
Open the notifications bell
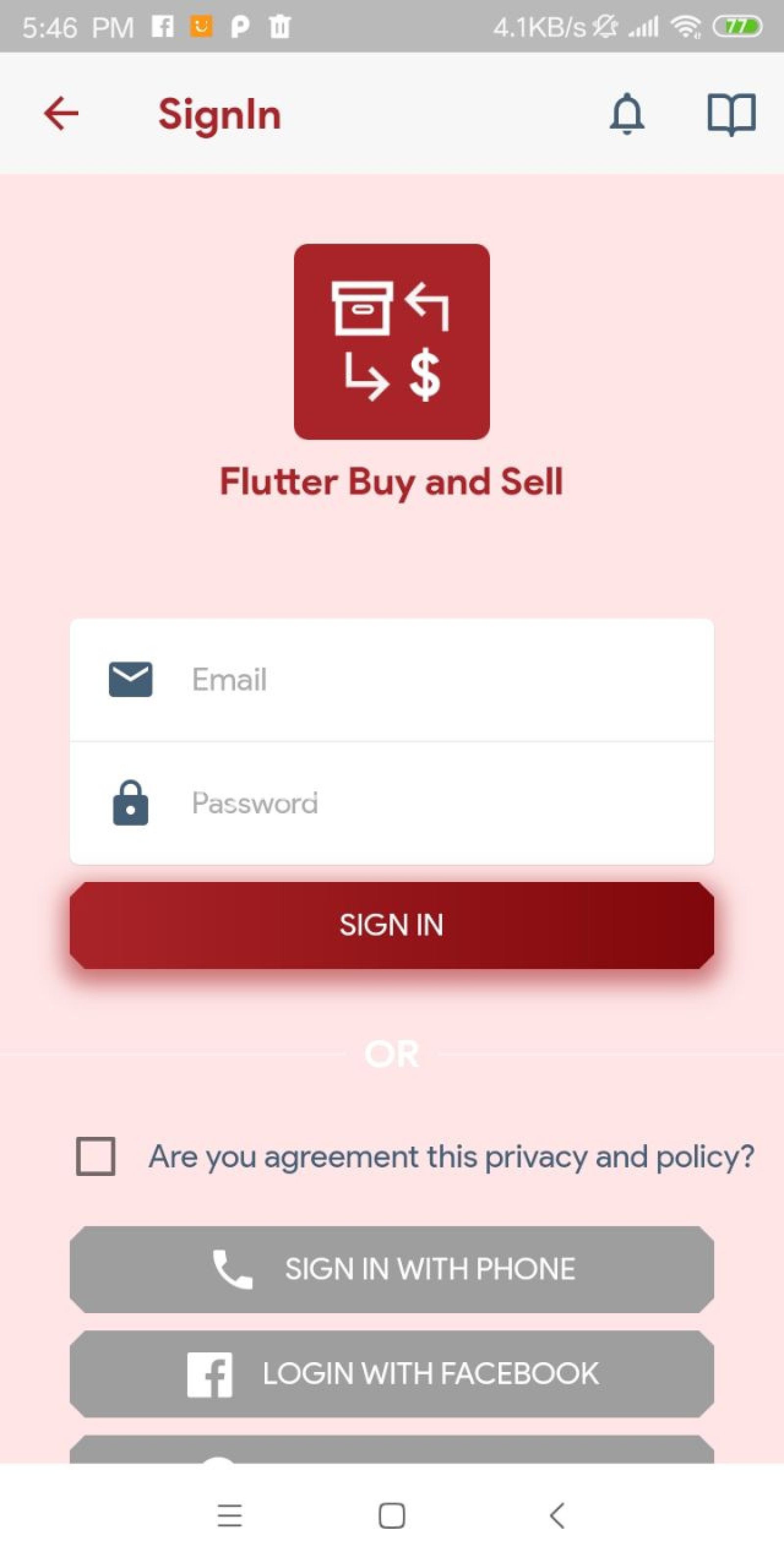626,114
